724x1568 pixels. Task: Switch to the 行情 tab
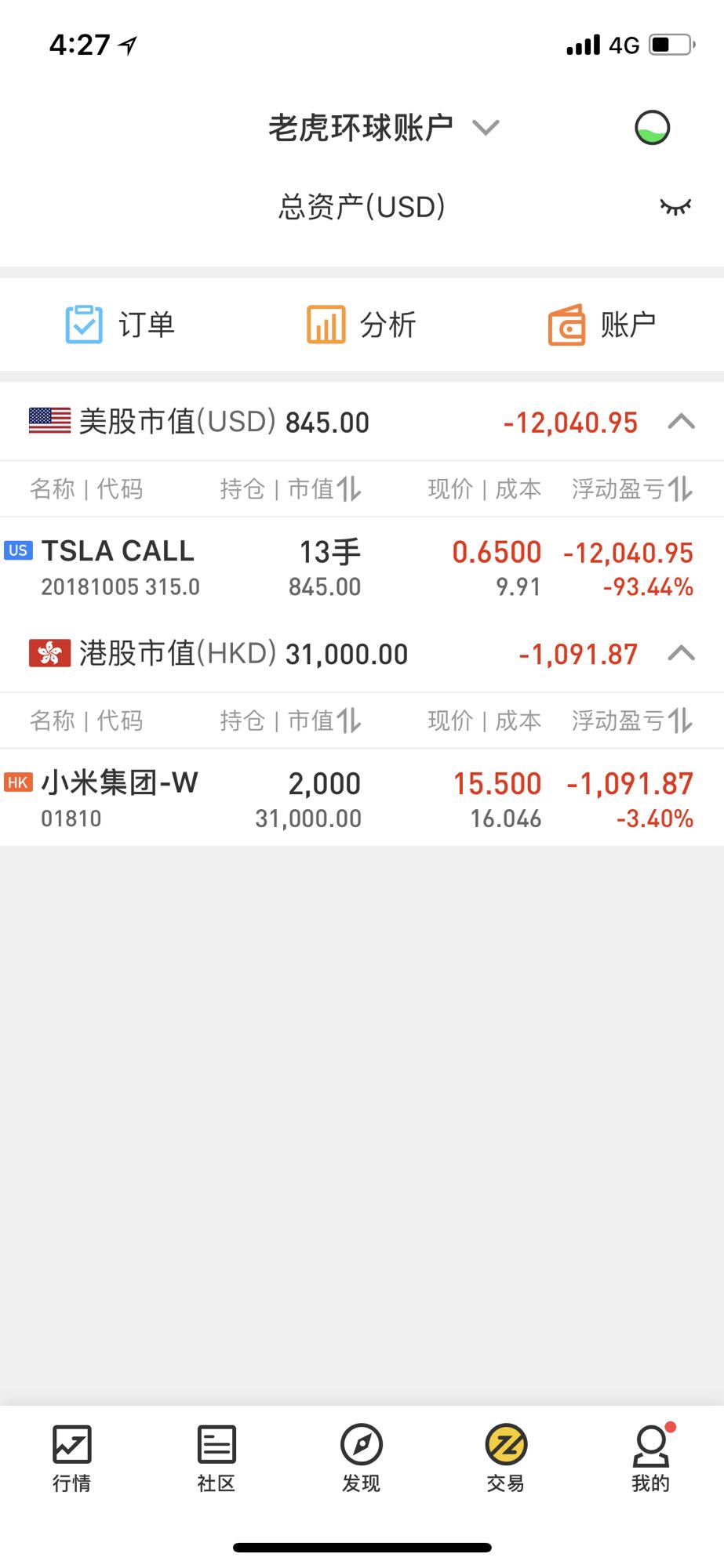[72, 1458]
